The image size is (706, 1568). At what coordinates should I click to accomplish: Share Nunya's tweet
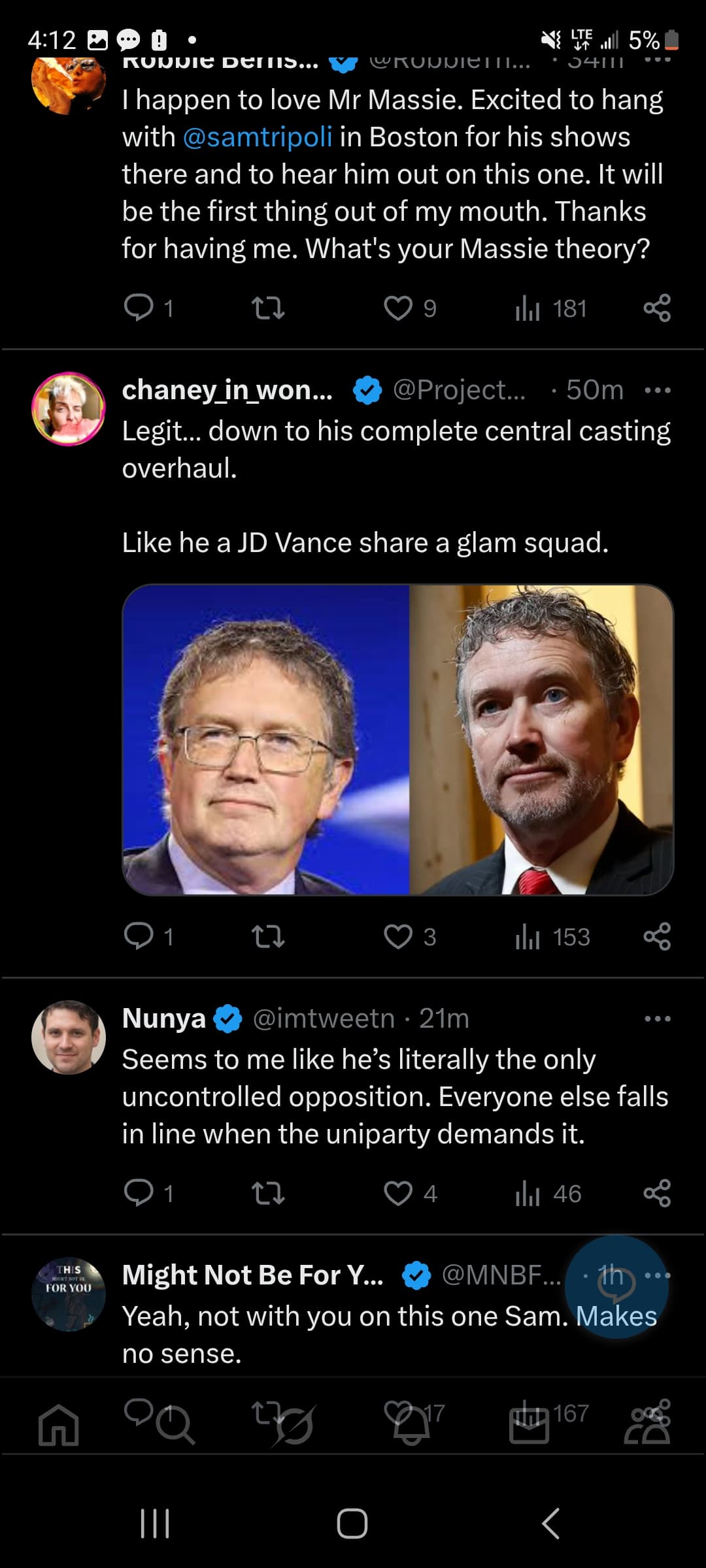click(657, 1193)
